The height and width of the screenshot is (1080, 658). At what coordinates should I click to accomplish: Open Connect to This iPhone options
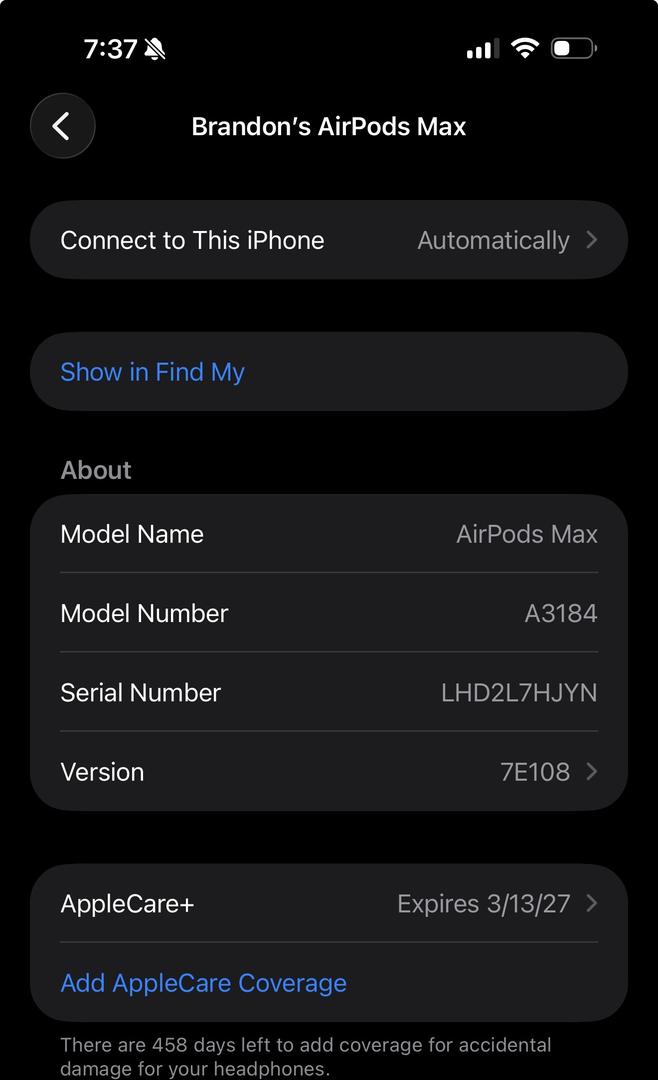point(328,240)
